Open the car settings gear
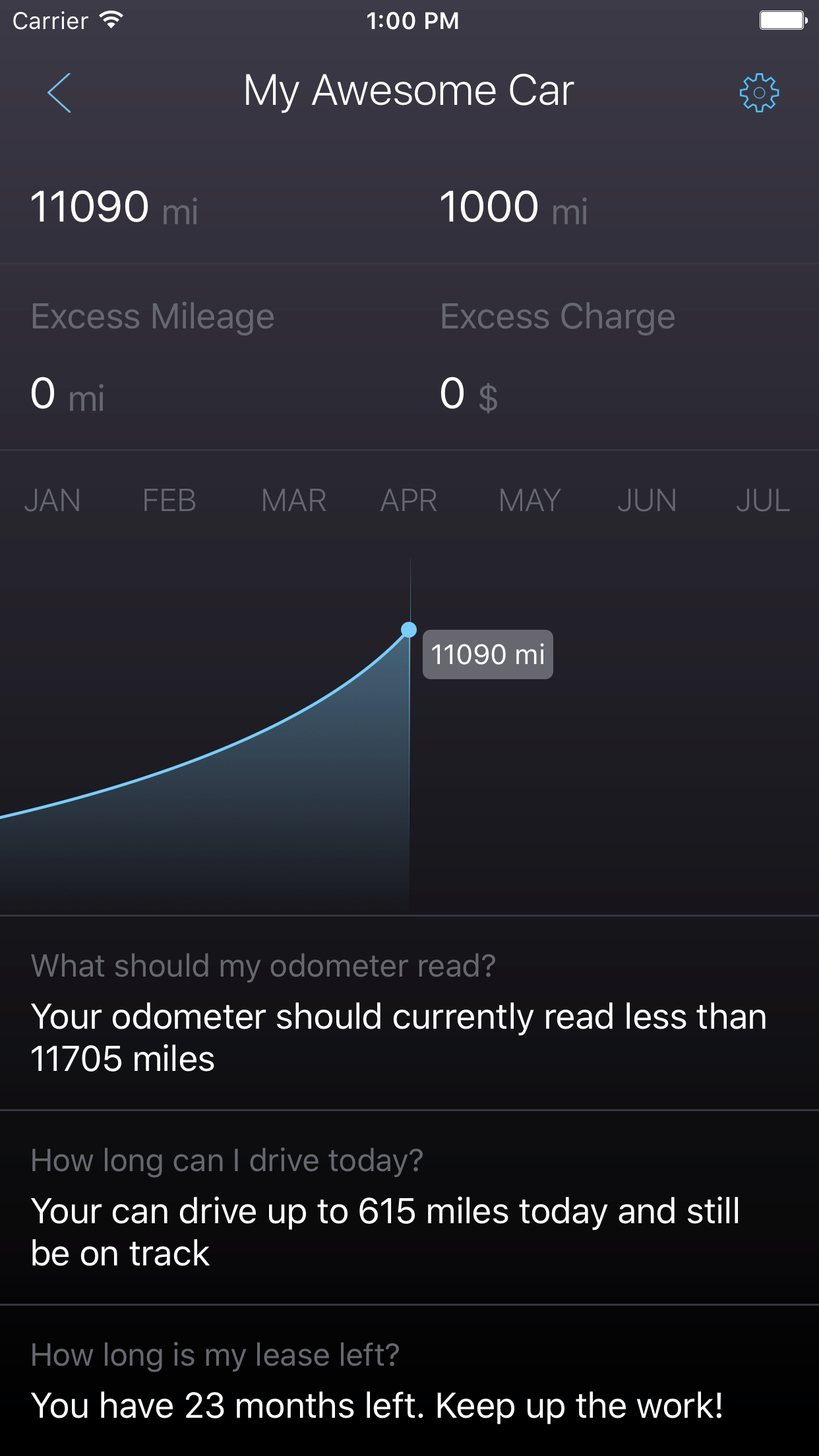The image size is (819, 1456). 758,93
